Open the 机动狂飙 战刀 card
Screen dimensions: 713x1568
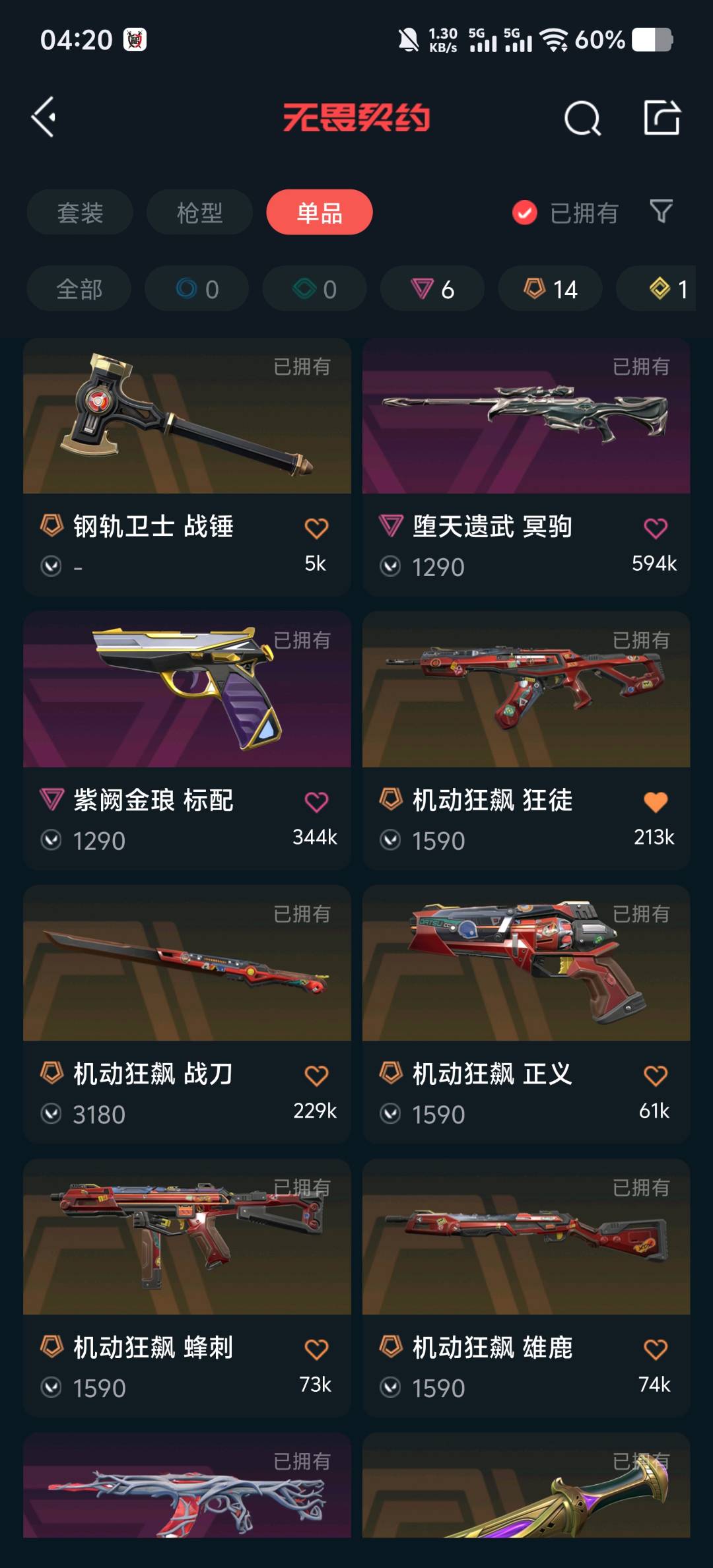(x=187, y=1014)
